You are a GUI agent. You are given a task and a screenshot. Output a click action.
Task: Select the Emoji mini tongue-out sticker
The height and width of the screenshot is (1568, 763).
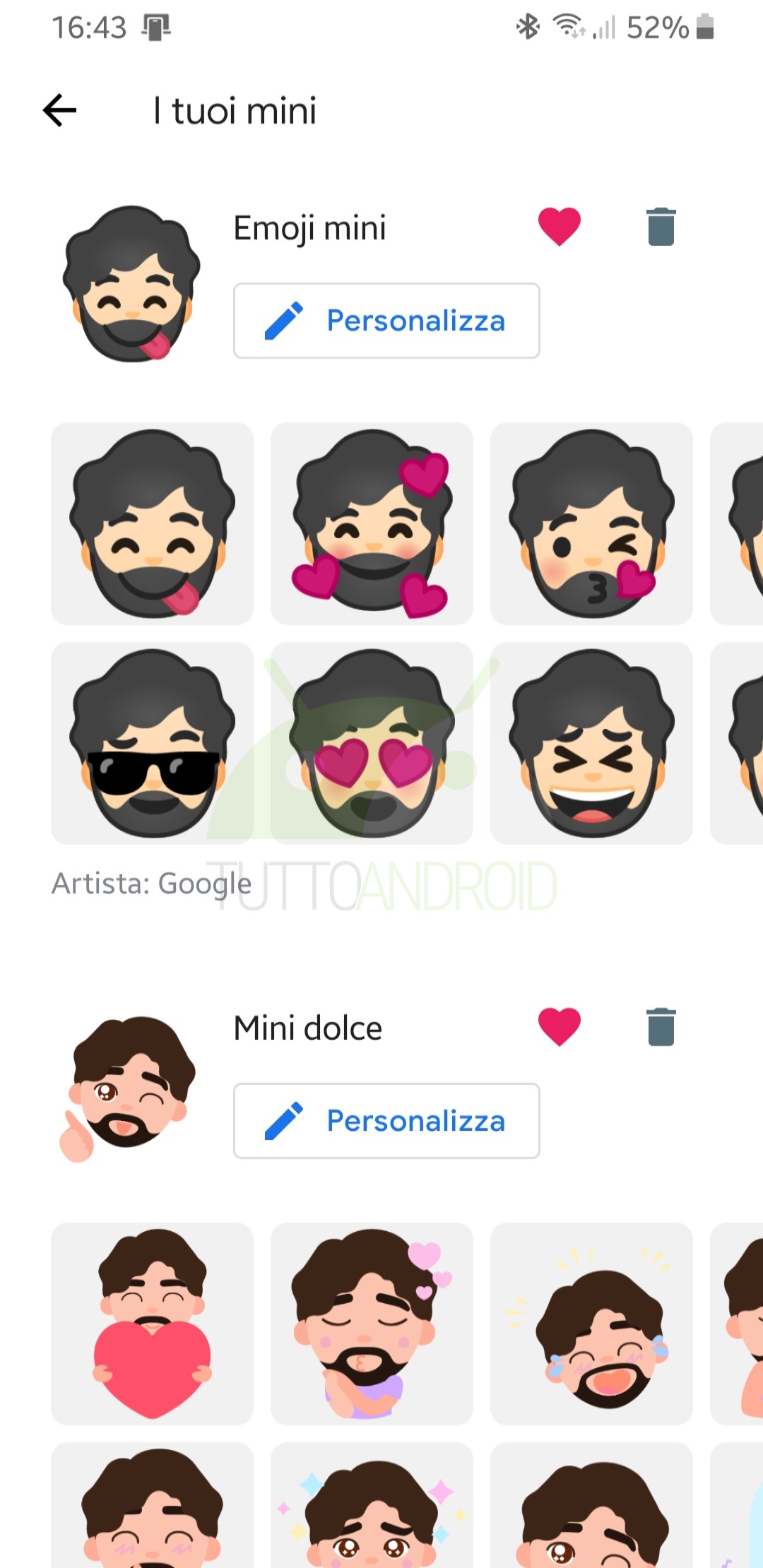click(152, 523)
